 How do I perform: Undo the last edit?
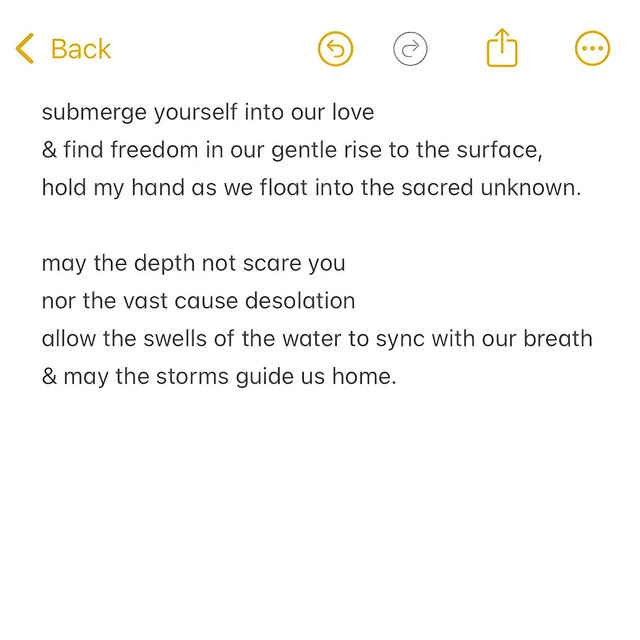(335, 49)
